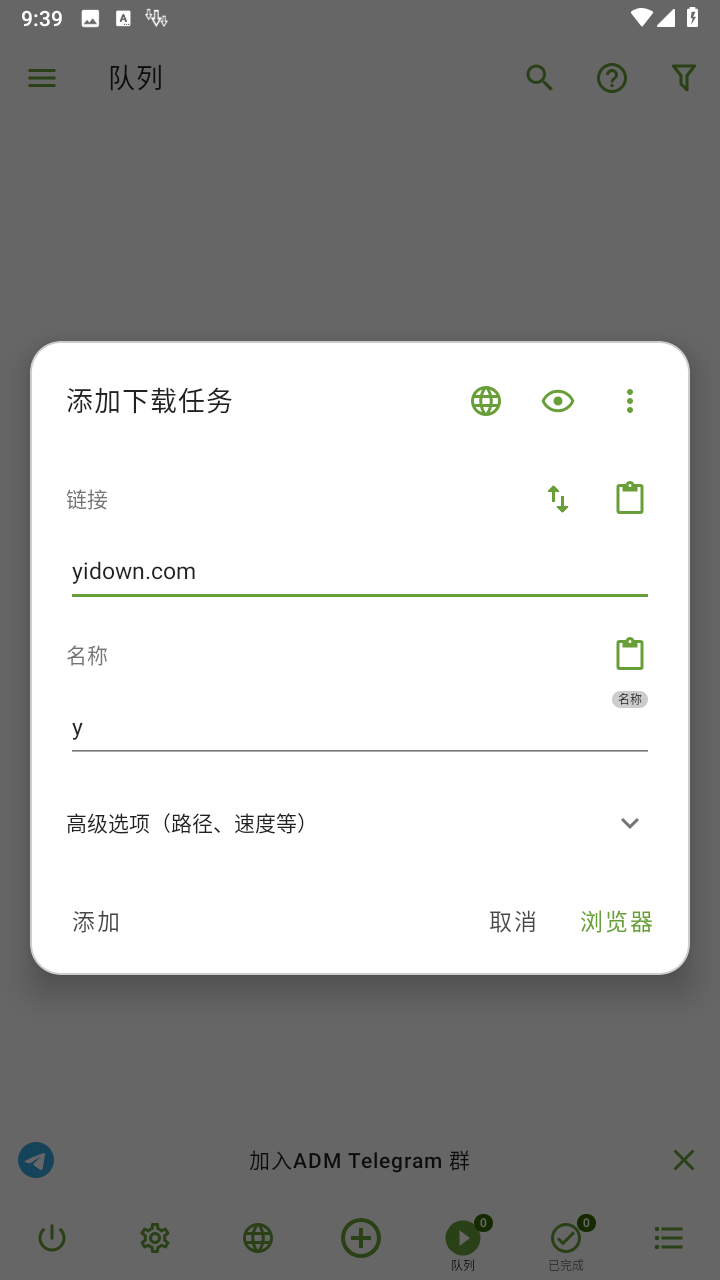
Task: Open the link via 浏览器 button
Action: (617, 922)
